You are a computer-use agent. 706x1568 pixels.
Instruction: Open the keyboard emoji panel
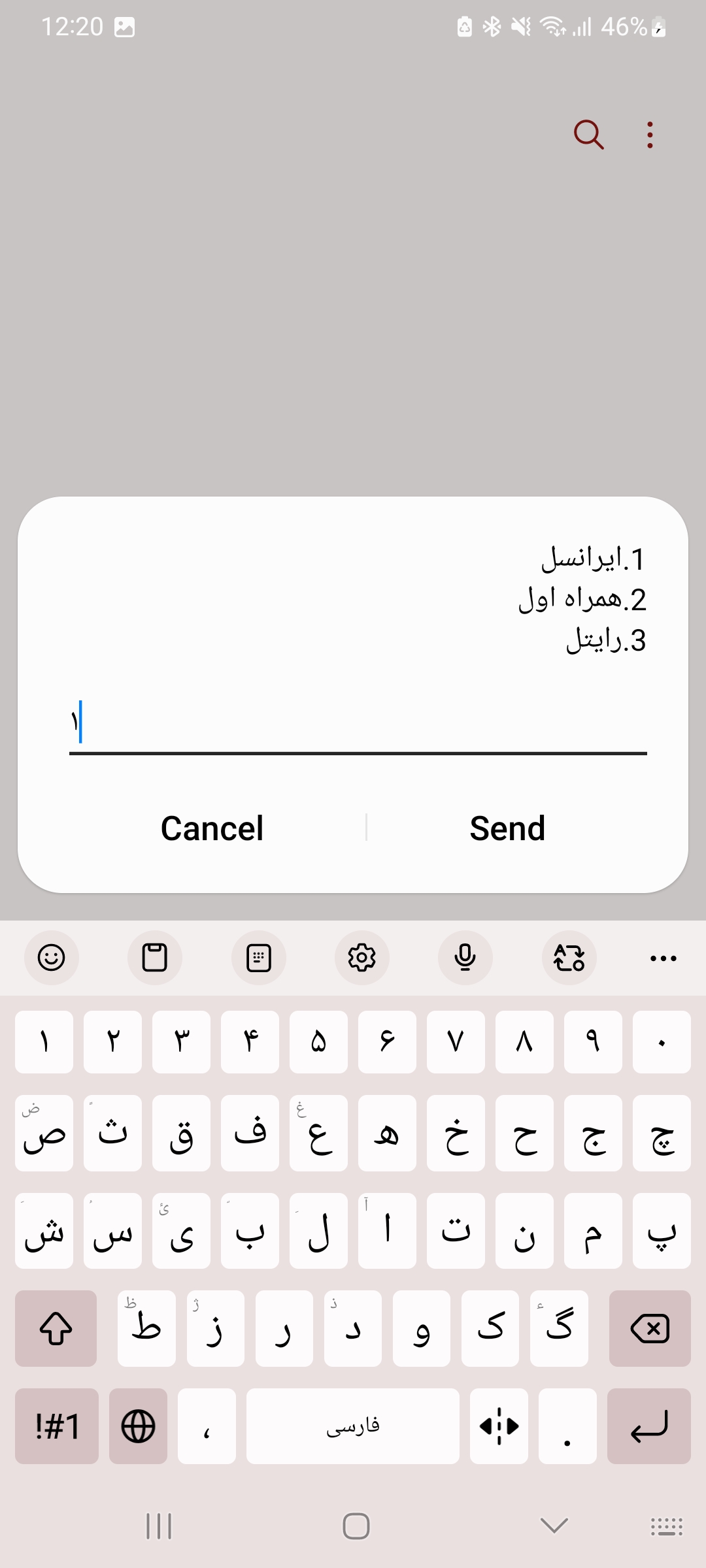point(52,958)
